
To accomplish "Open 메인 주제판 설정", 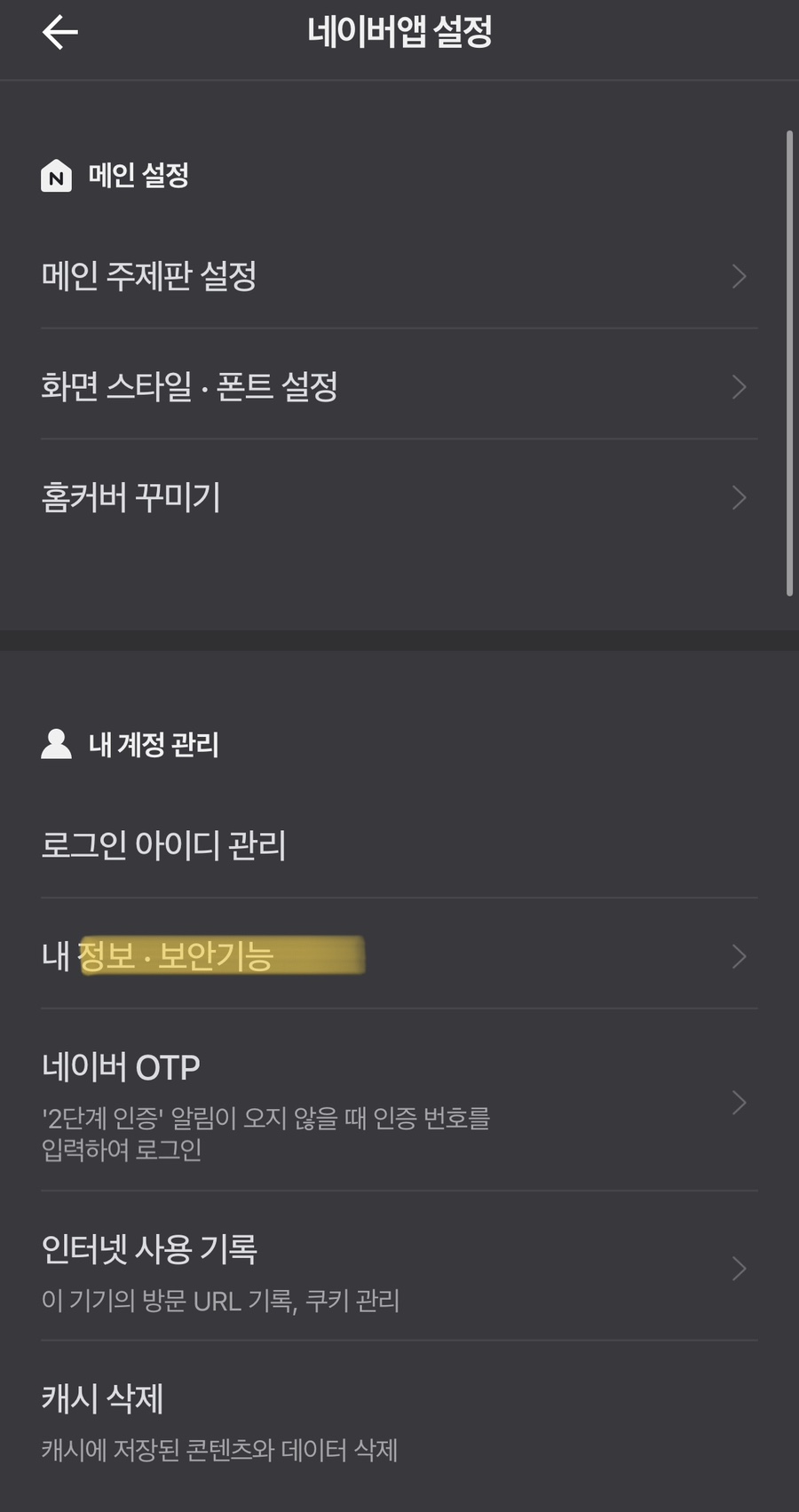I will pos(399,275).
